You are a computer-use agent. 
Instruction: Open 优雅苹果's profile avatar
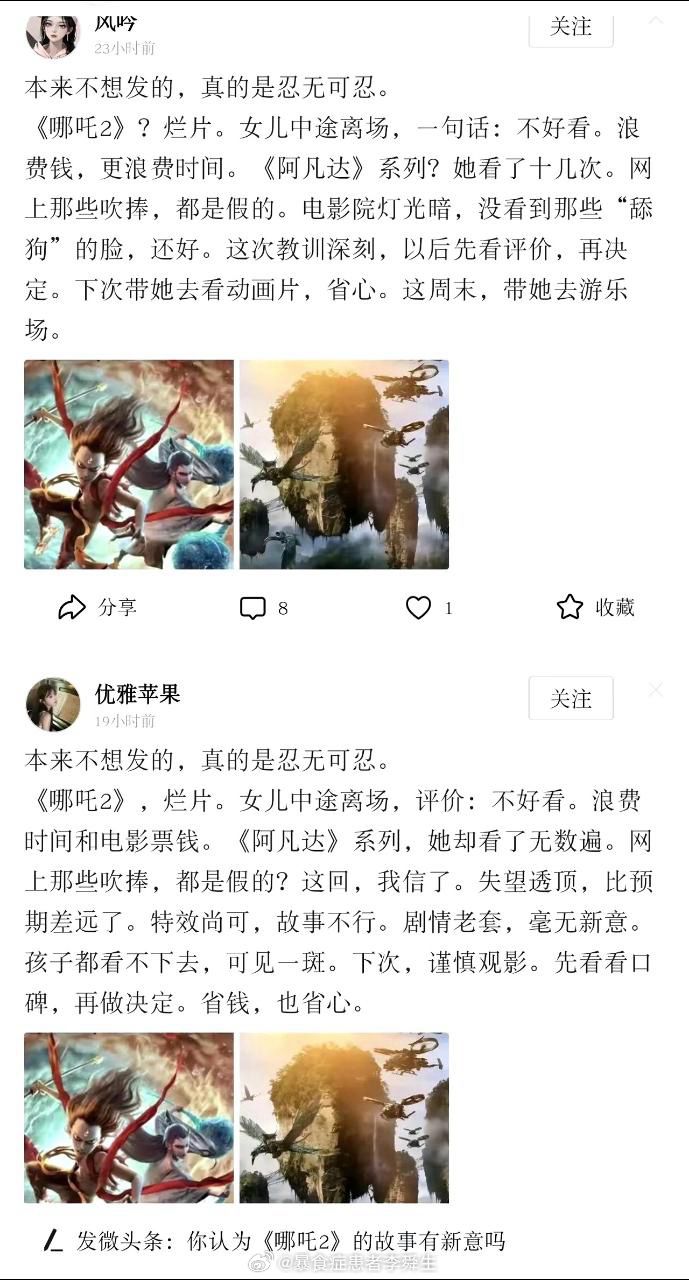52,704
